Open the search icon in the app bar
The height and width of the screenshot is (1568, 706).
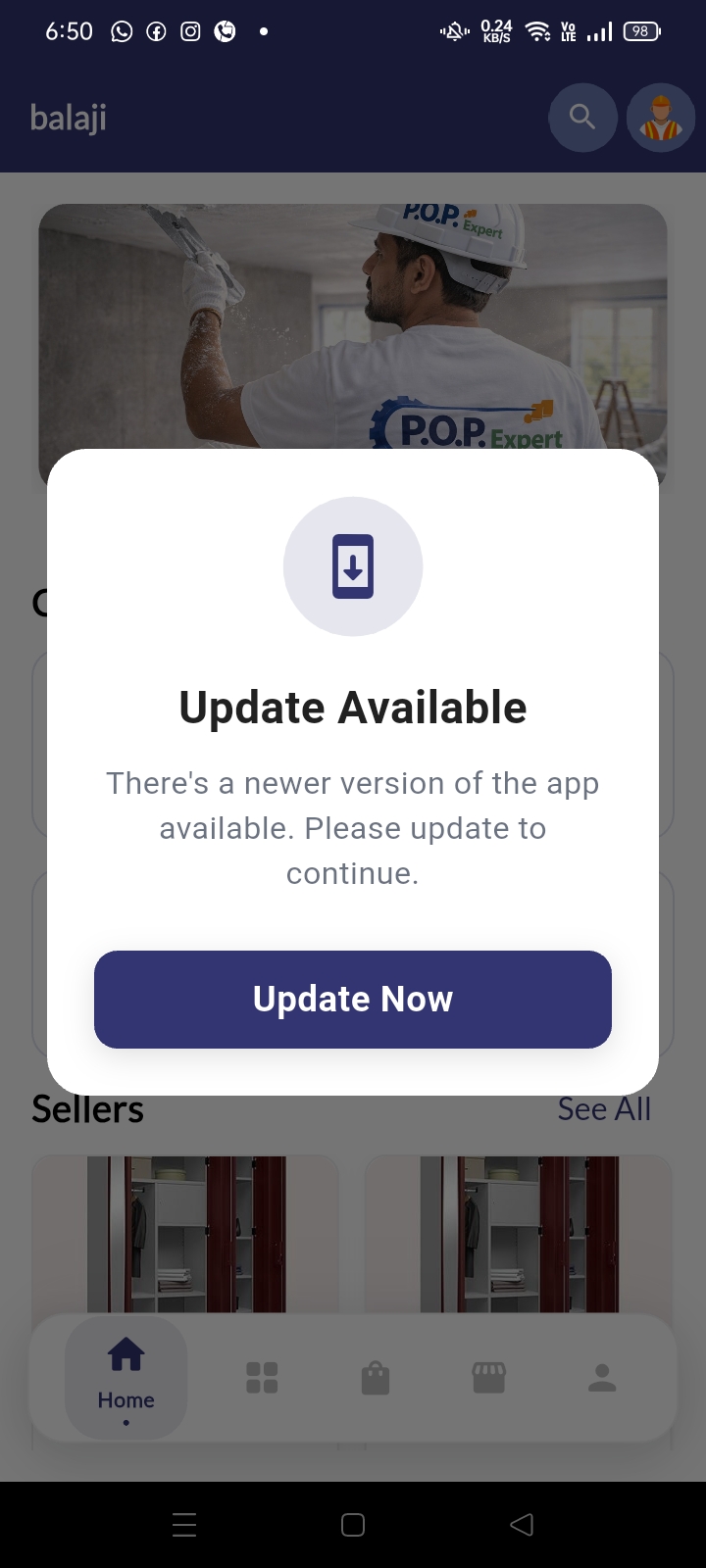tap(582, 118)
